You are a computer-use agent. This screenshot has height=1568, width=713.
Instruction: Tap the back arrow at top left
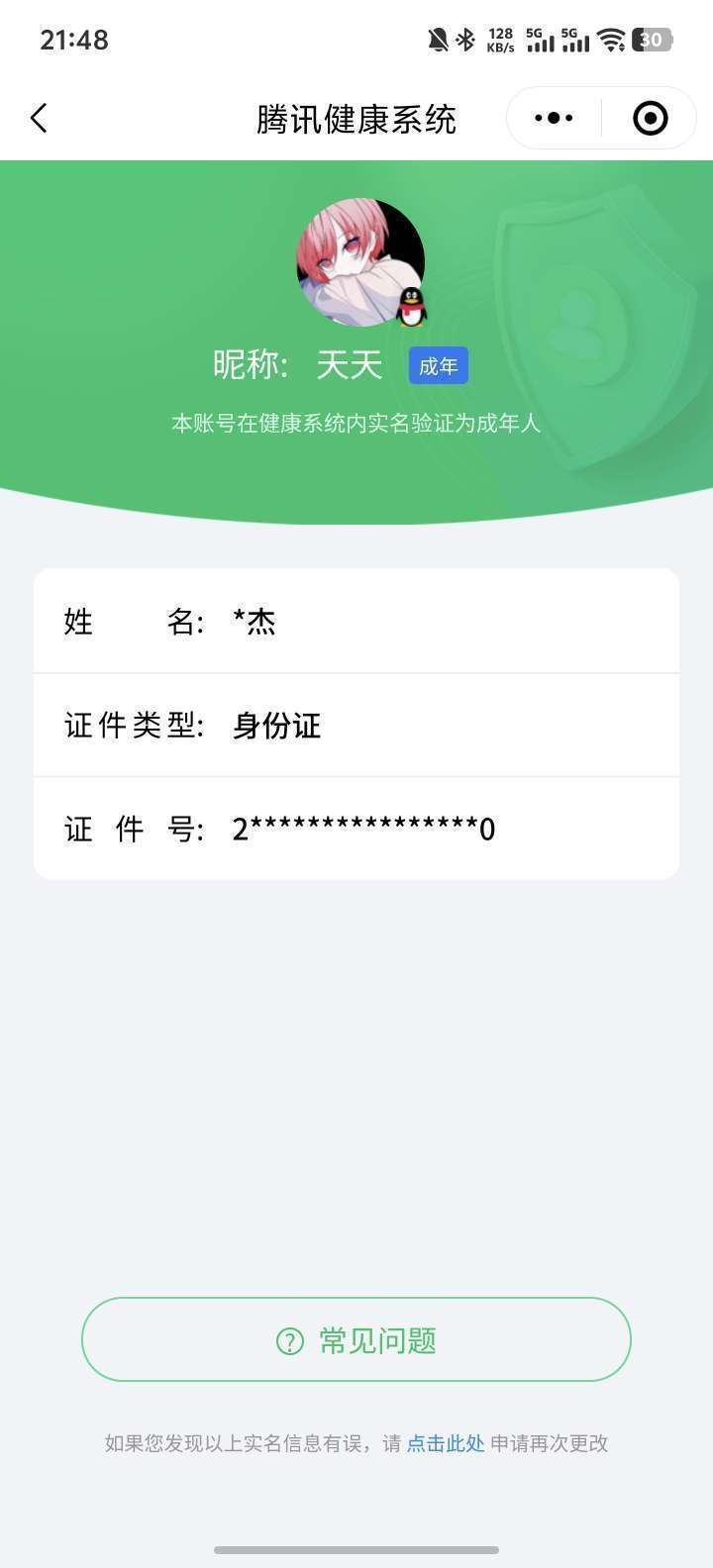coord(38,118)
